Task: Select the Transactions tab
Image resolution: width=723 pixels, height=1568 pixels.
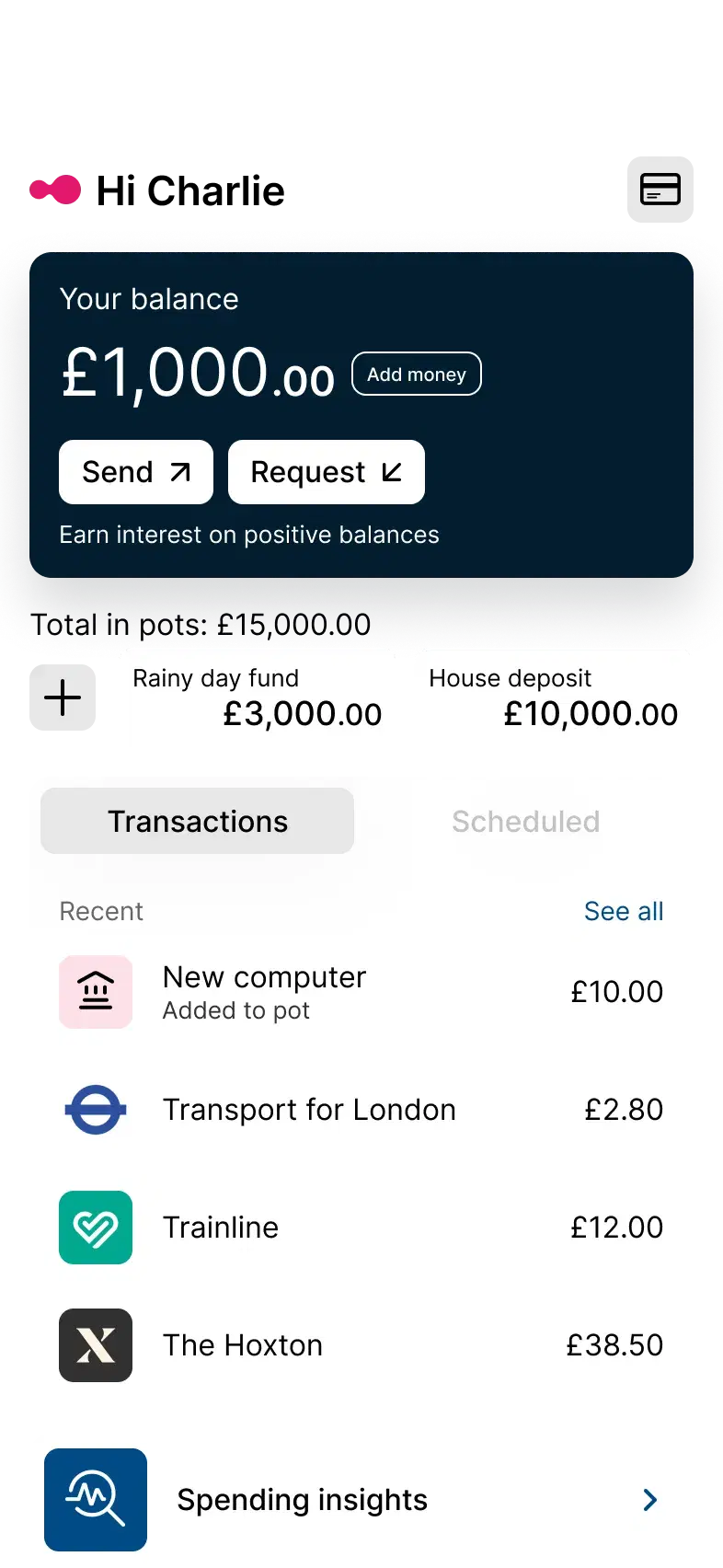Action: point(198,821)
